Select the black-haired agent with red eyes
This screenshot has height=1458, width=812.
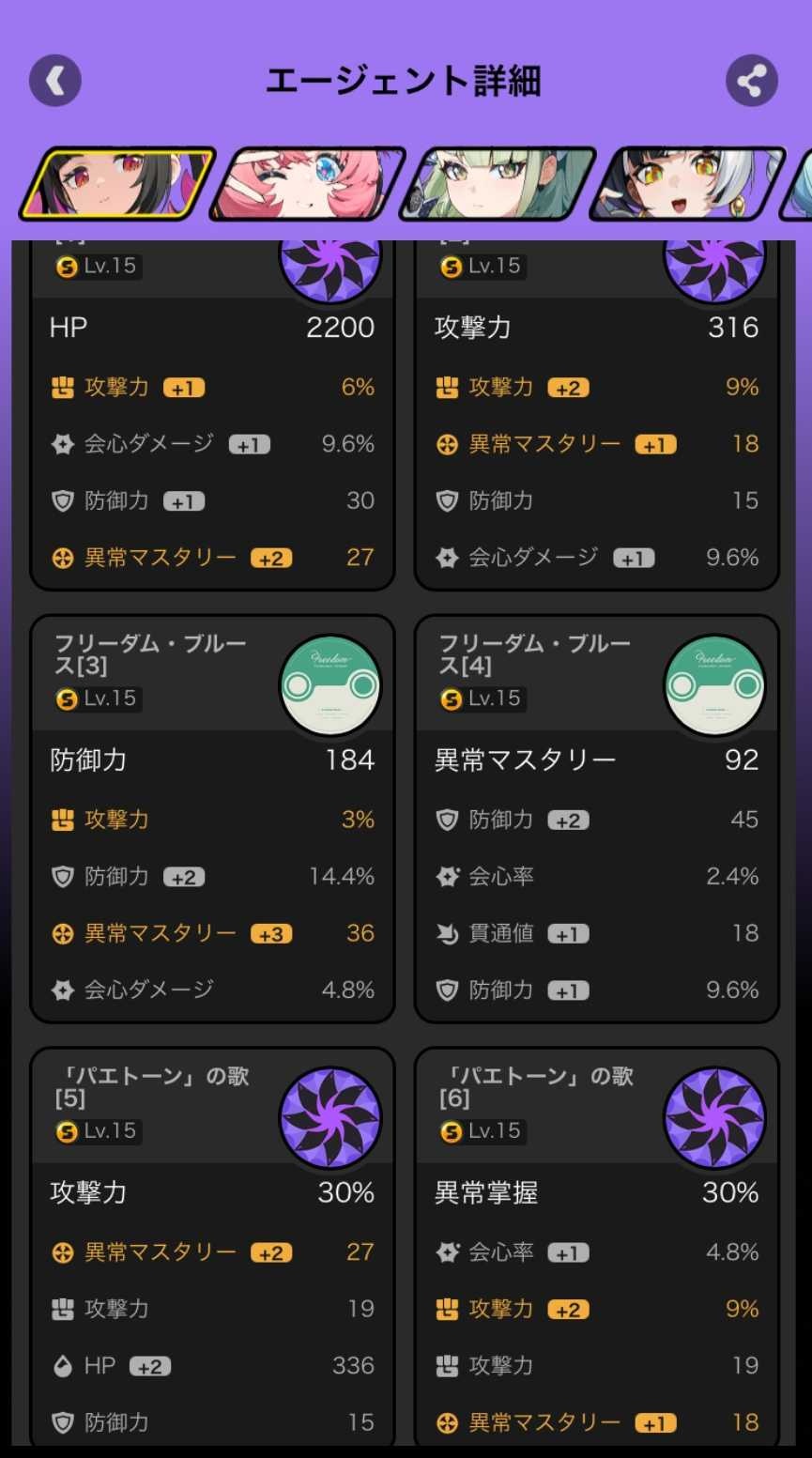(x=117, y=184)
